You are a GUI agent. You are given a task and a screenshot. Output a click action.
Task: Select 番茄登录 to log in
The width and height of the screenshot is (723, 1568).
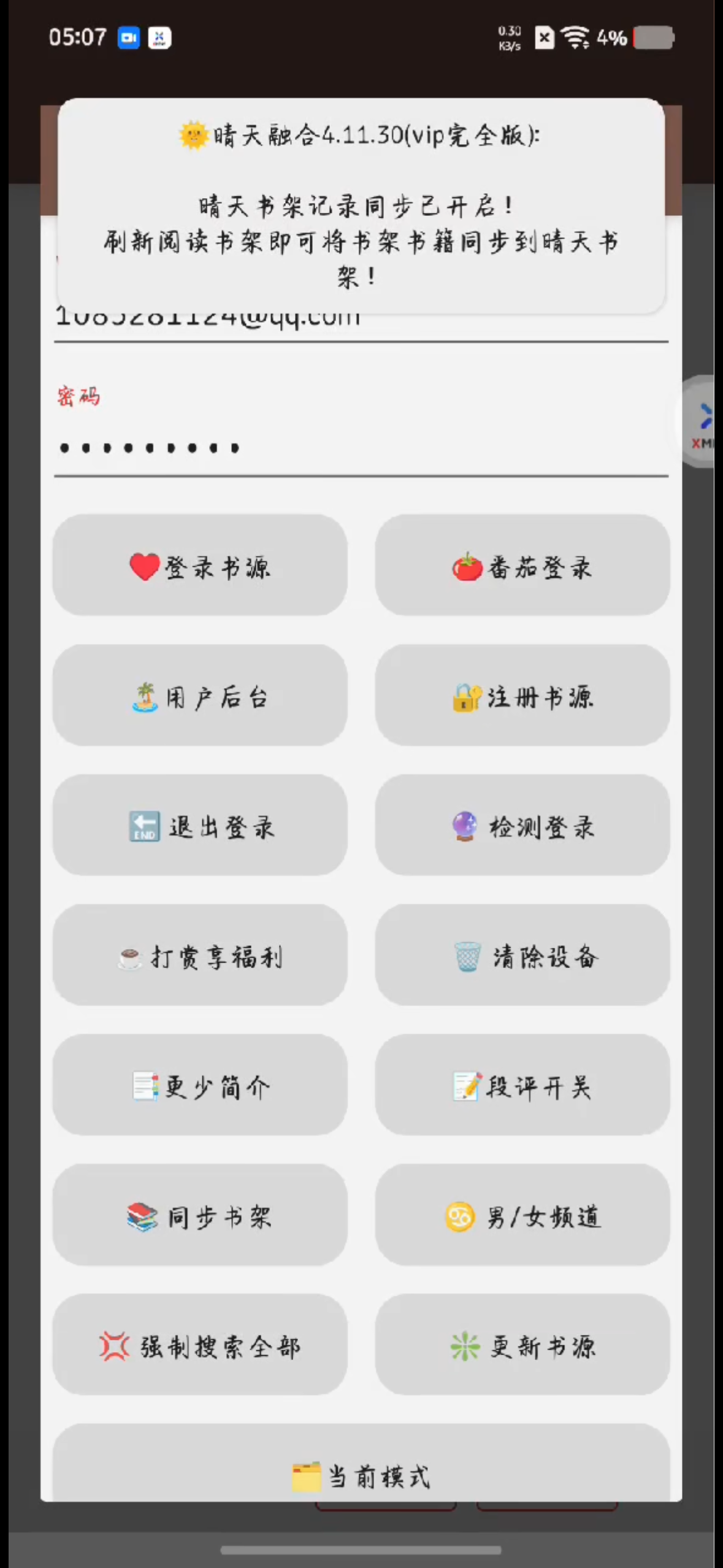pyautogui.click(x=522, y=566)
